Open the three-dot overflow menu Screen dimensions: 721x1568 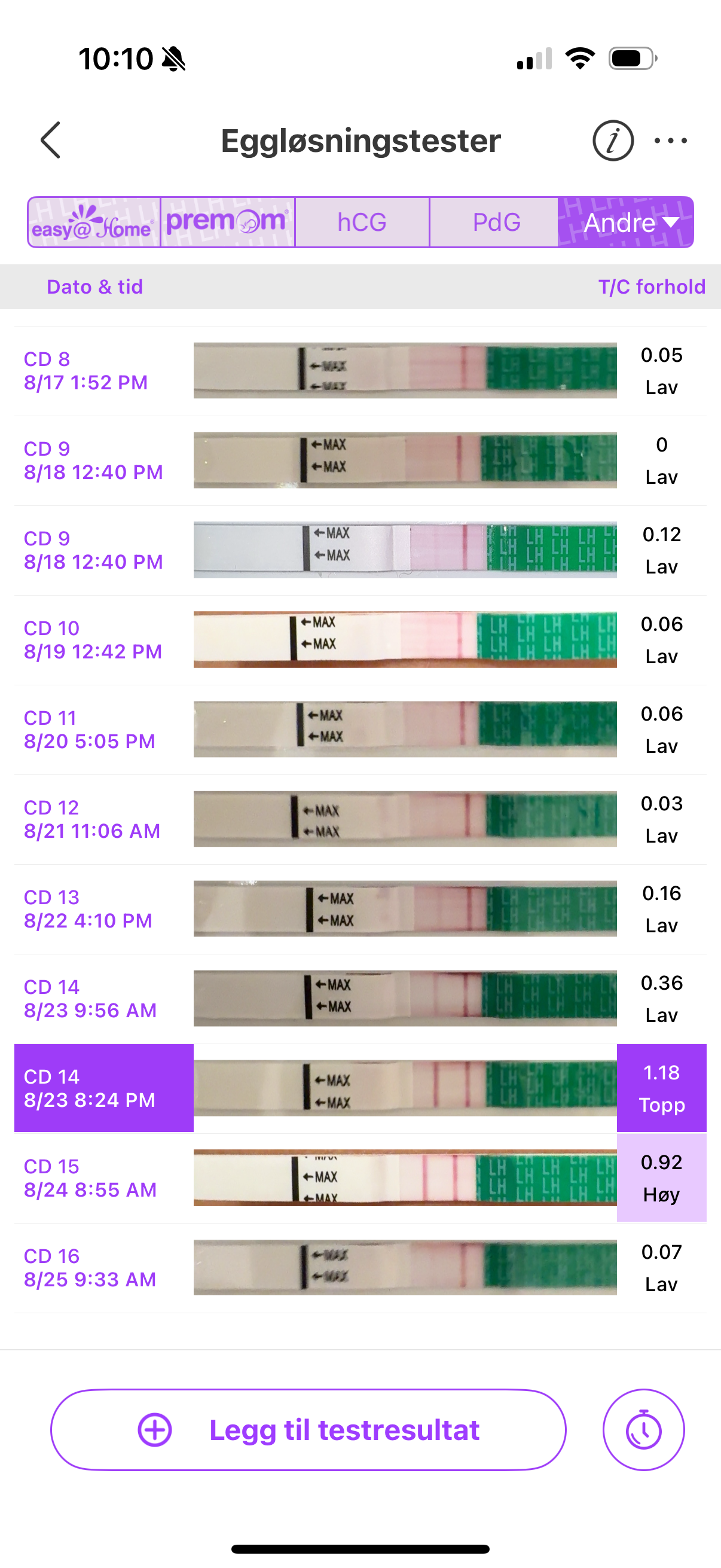pos(671,141)
